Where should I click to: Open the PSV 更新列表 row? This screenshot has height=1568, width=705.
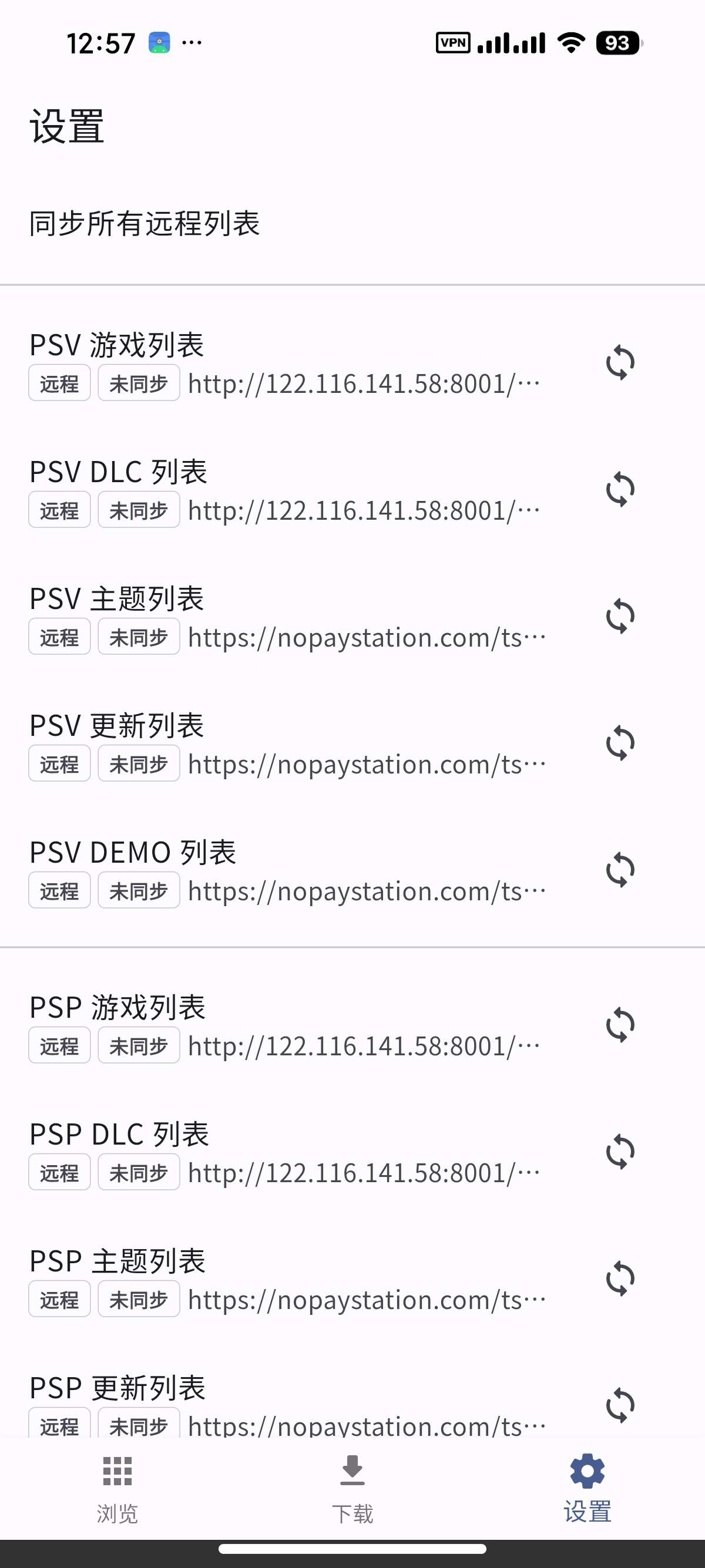pyautogui.click(x=352, y=743)
